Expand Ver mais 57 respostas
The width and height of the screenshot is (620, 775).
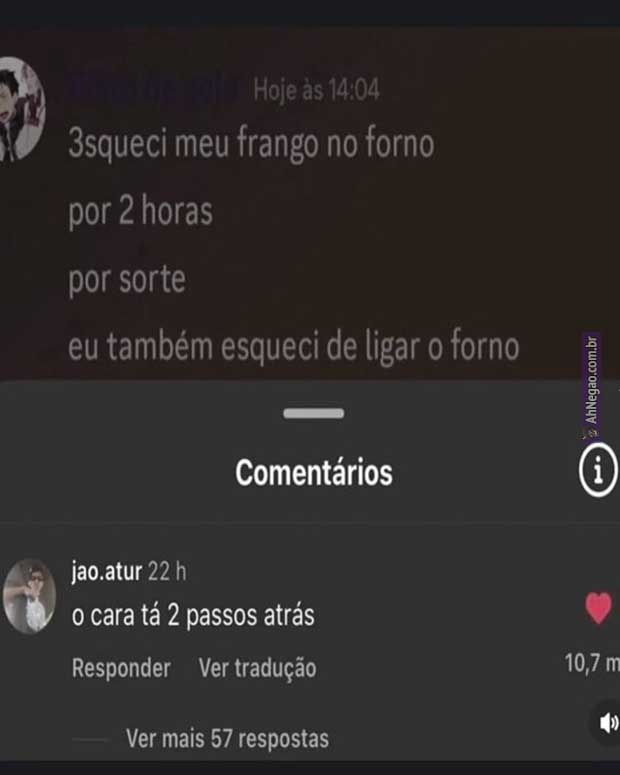(227, 739)
